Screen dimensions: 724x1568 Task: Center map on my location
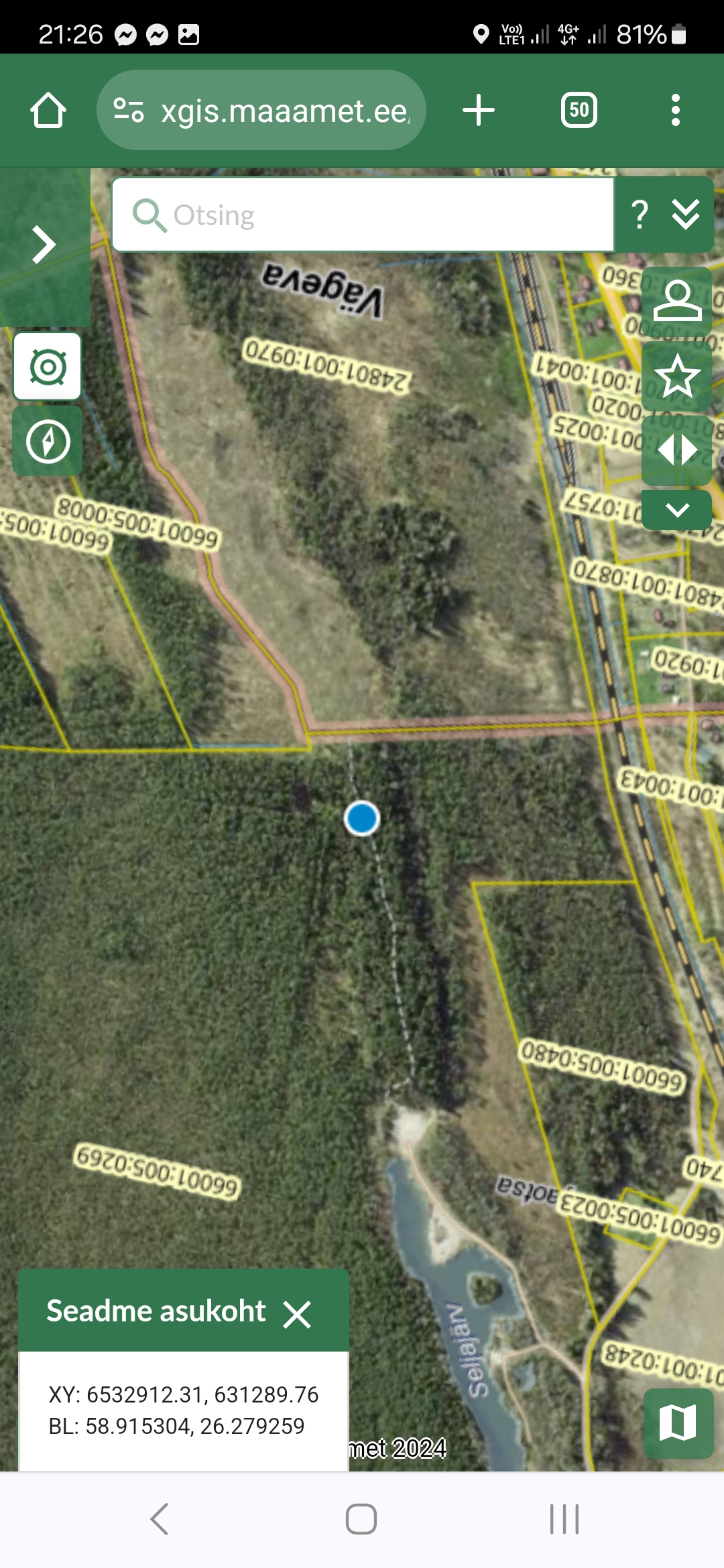coord(48,367)
